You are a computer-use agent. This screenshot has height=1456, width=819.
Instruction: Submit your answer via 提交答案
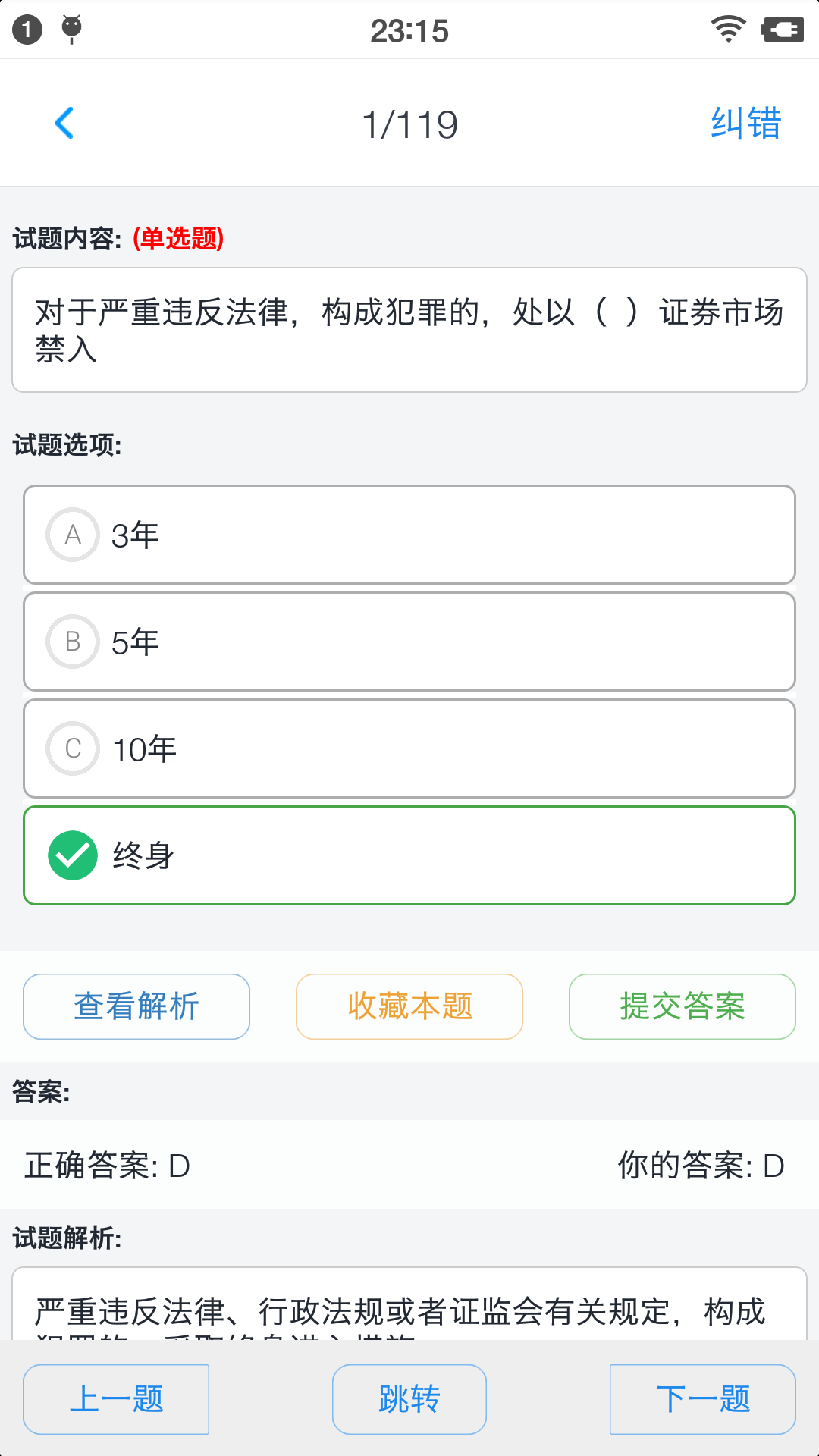pos(681,1006)
